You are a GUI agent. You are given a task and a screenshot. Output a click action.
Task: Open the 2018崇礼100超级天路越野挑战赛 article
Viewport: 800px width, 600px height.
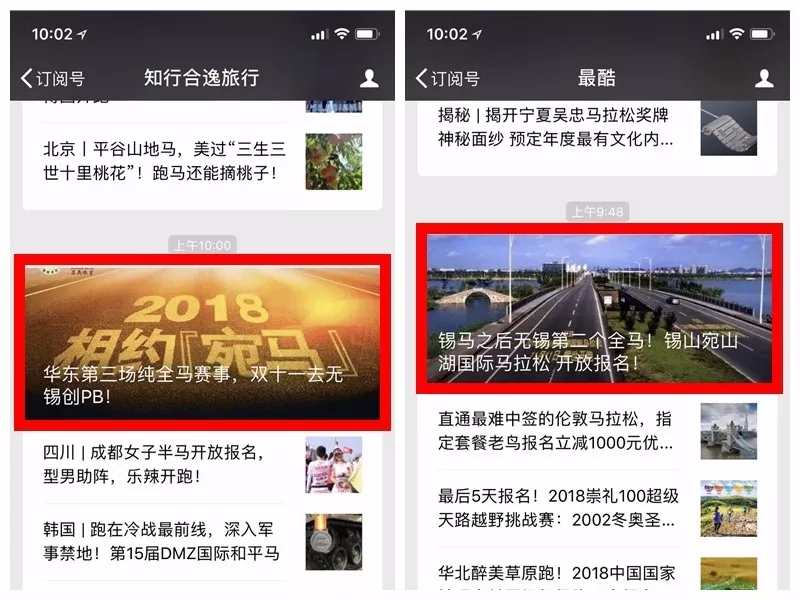pos(558,507)
